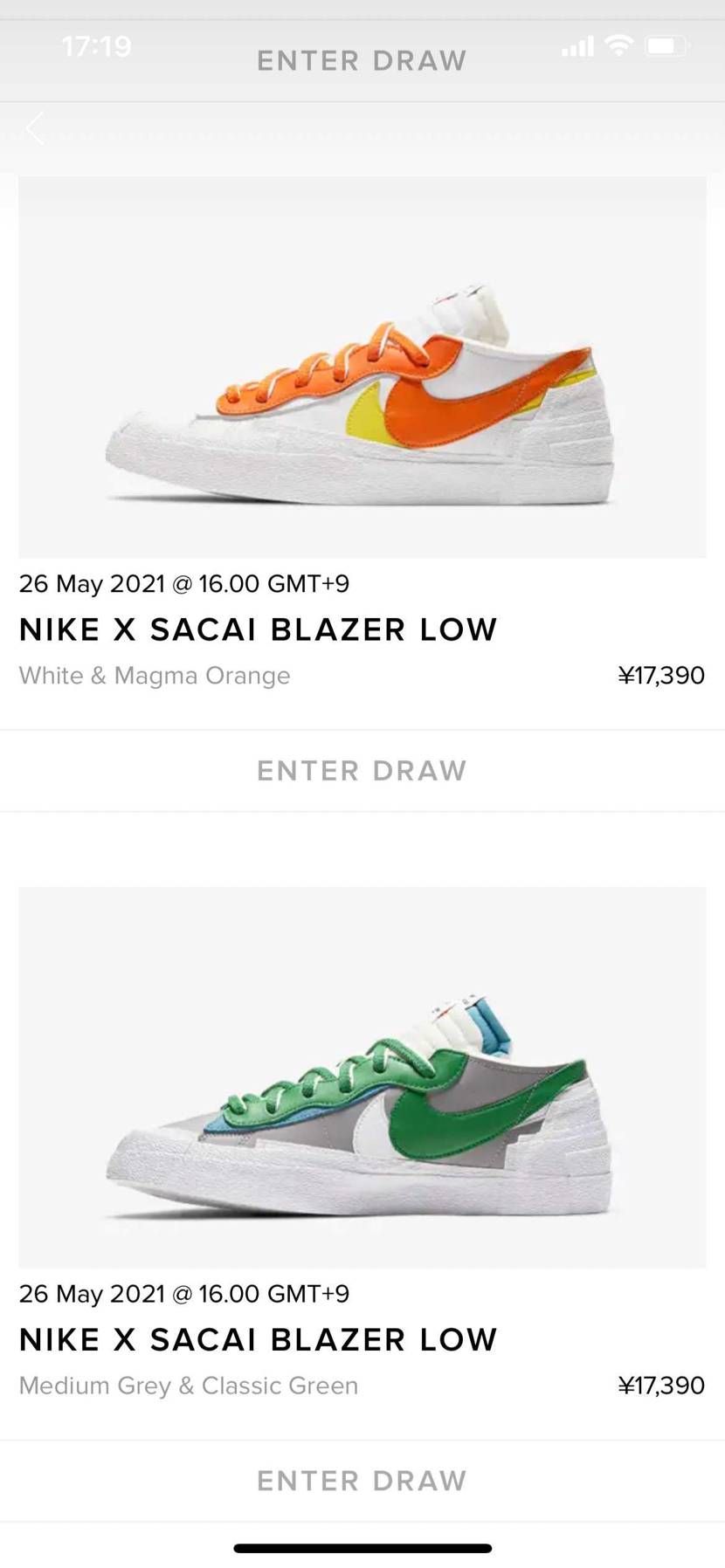Screen dimensions: 725x1568
Task: Enter draw for Medium Grey & Classic Green
Action: tap(362, 1481)
